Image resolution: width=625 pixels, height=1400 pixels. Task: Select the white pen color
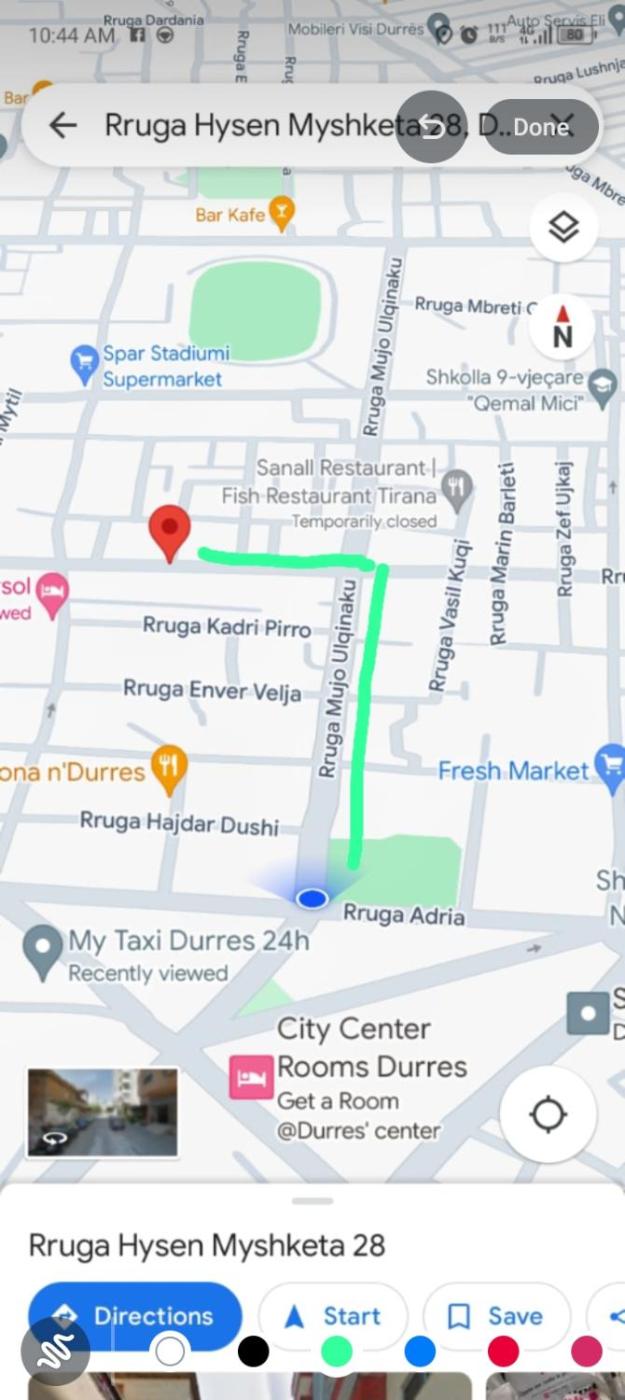[x=170, y=1352]
